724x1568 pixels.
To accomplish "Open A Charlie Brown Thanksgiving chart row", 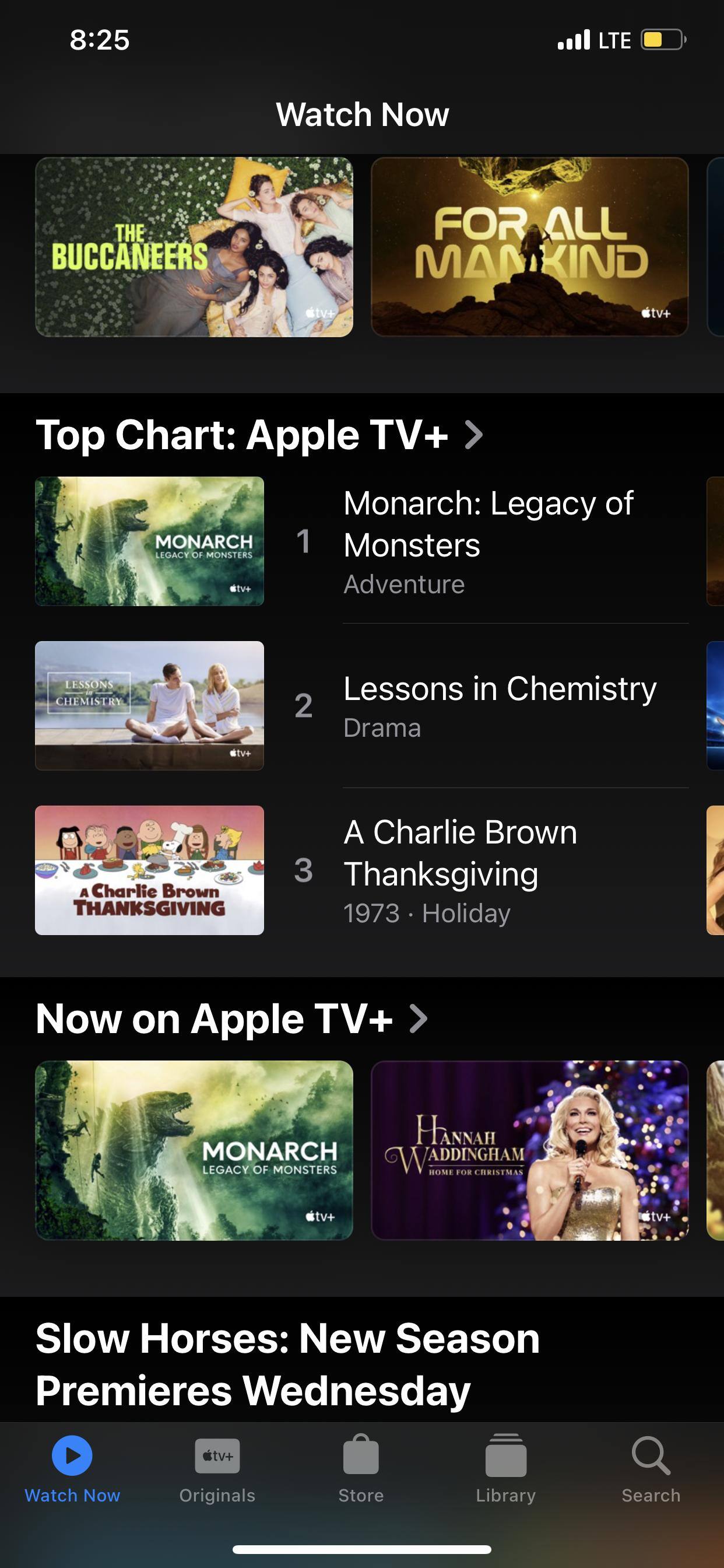I will point(361,870).
